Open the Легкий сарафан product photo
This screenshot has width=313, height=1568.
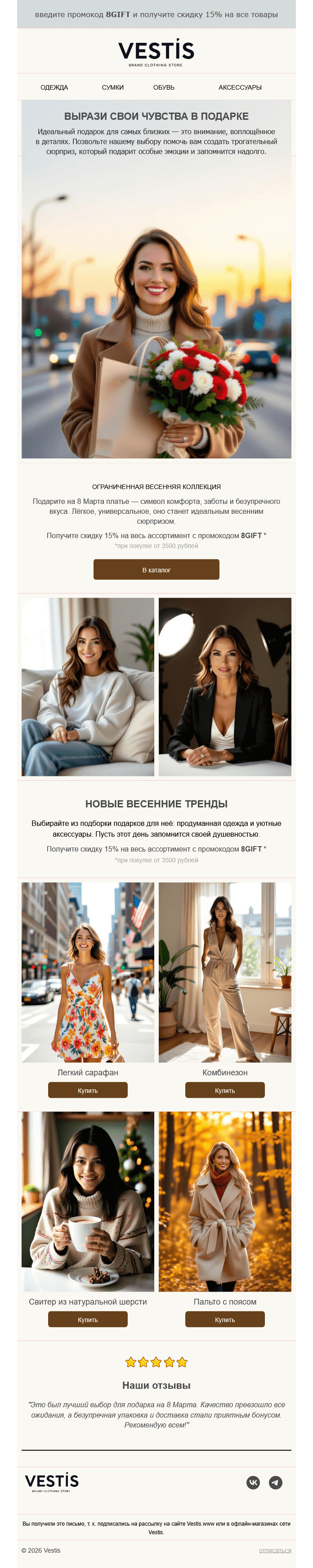point(88,972)
